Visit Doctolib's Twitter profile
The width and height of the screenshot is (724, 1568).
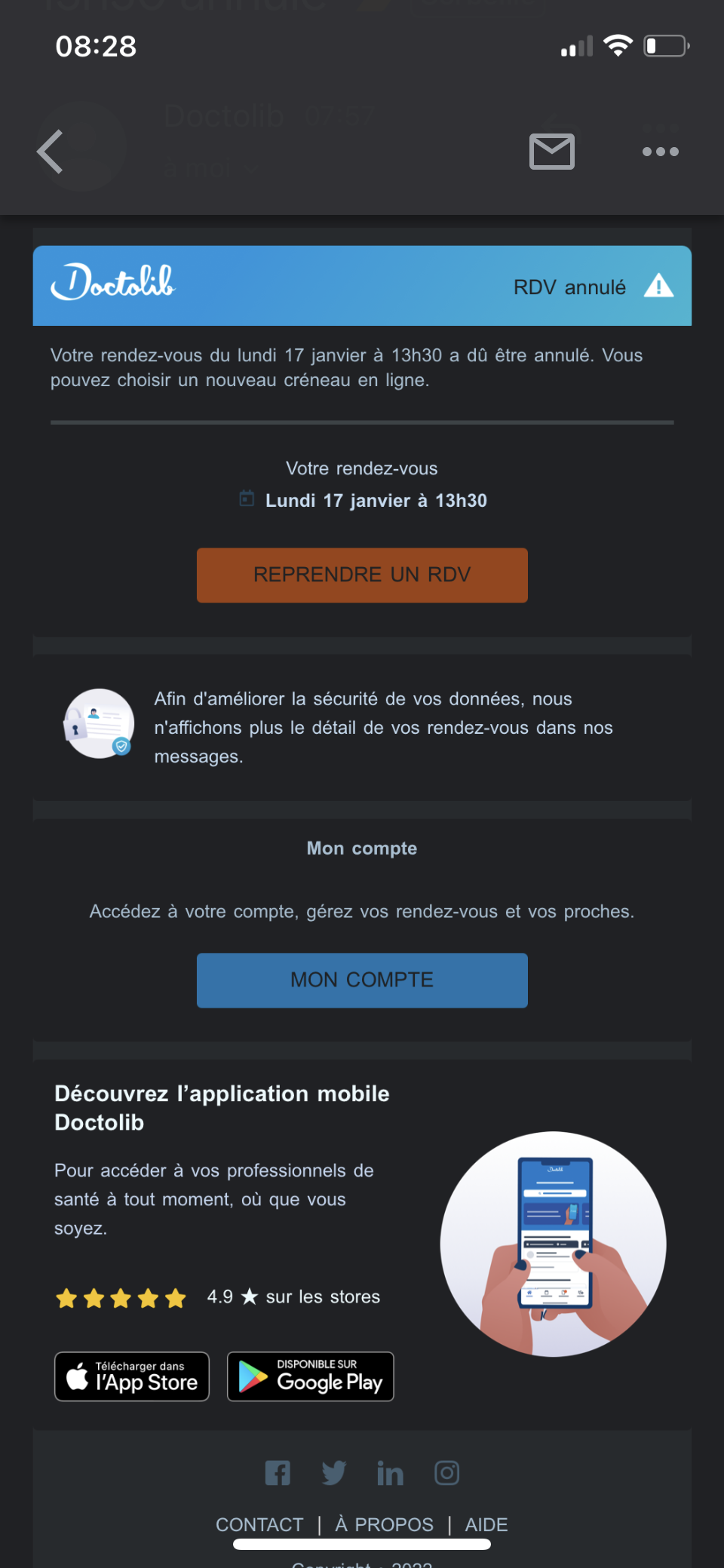click(x=333, y=1473)
